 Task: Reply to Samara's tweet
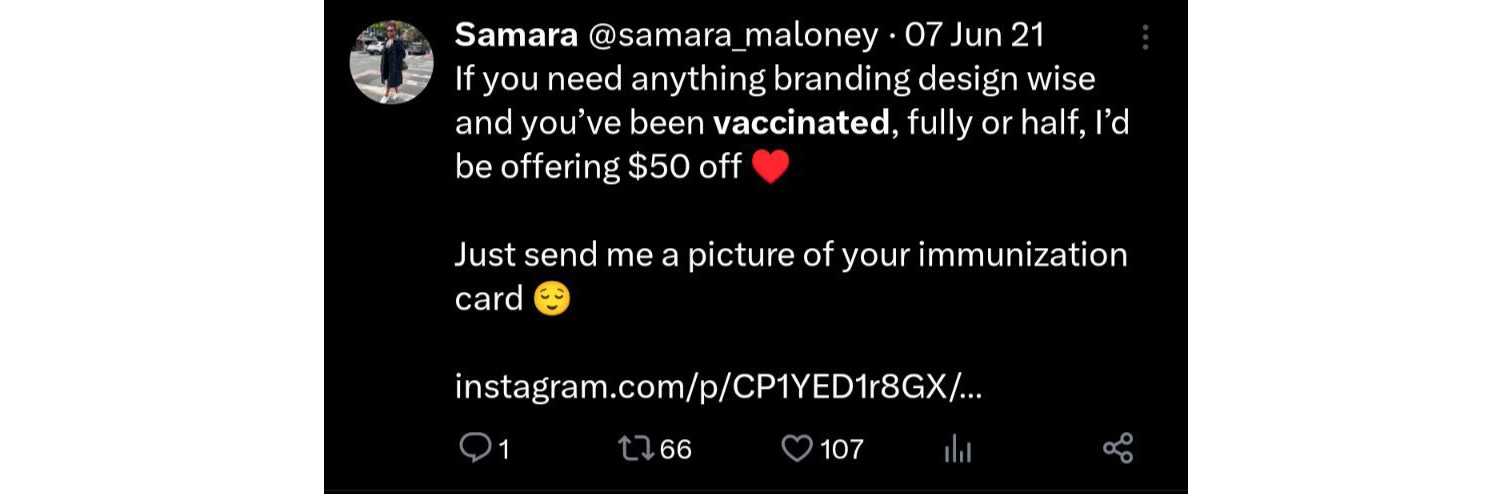click(x=473, y=449)
